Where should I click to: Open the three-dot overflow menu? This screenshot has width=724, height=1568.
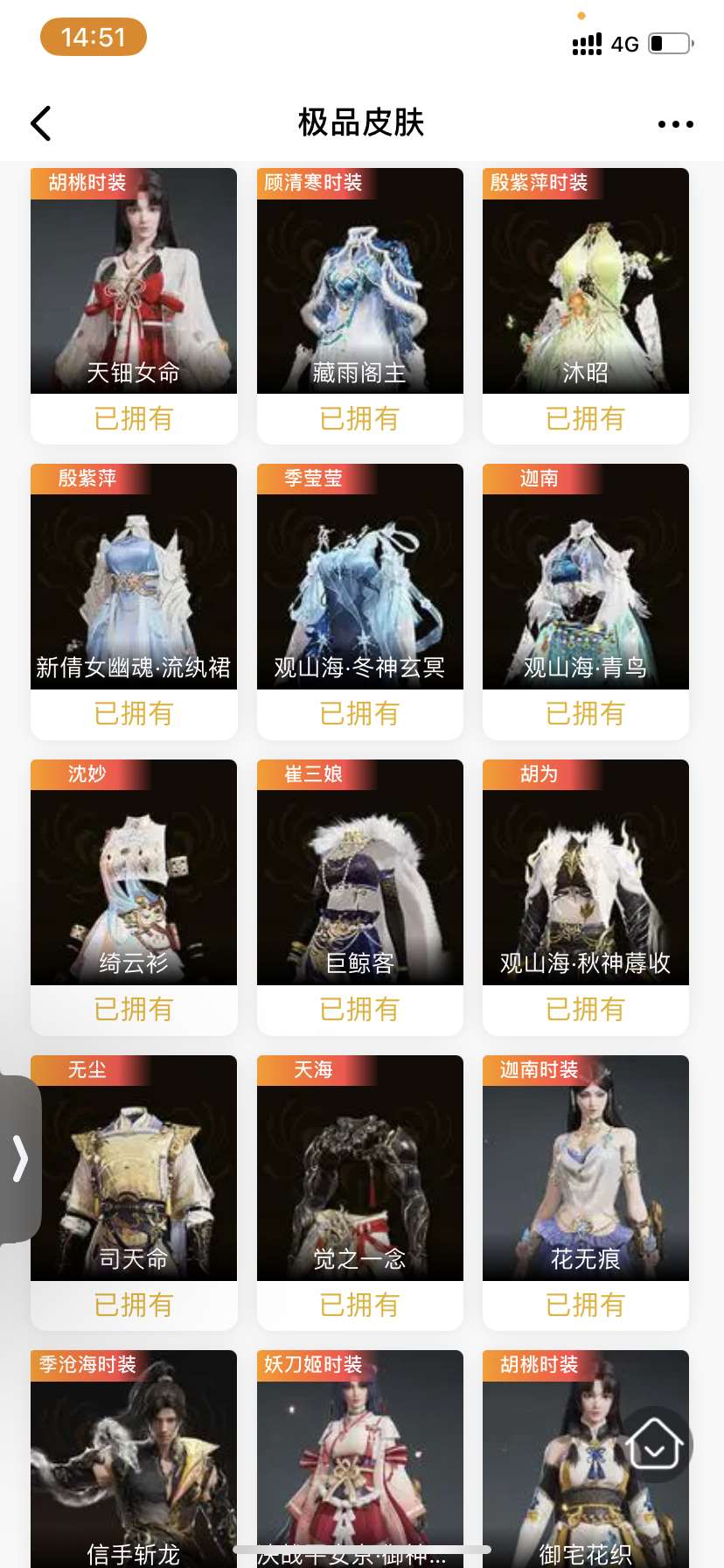(x=675, y=124)
